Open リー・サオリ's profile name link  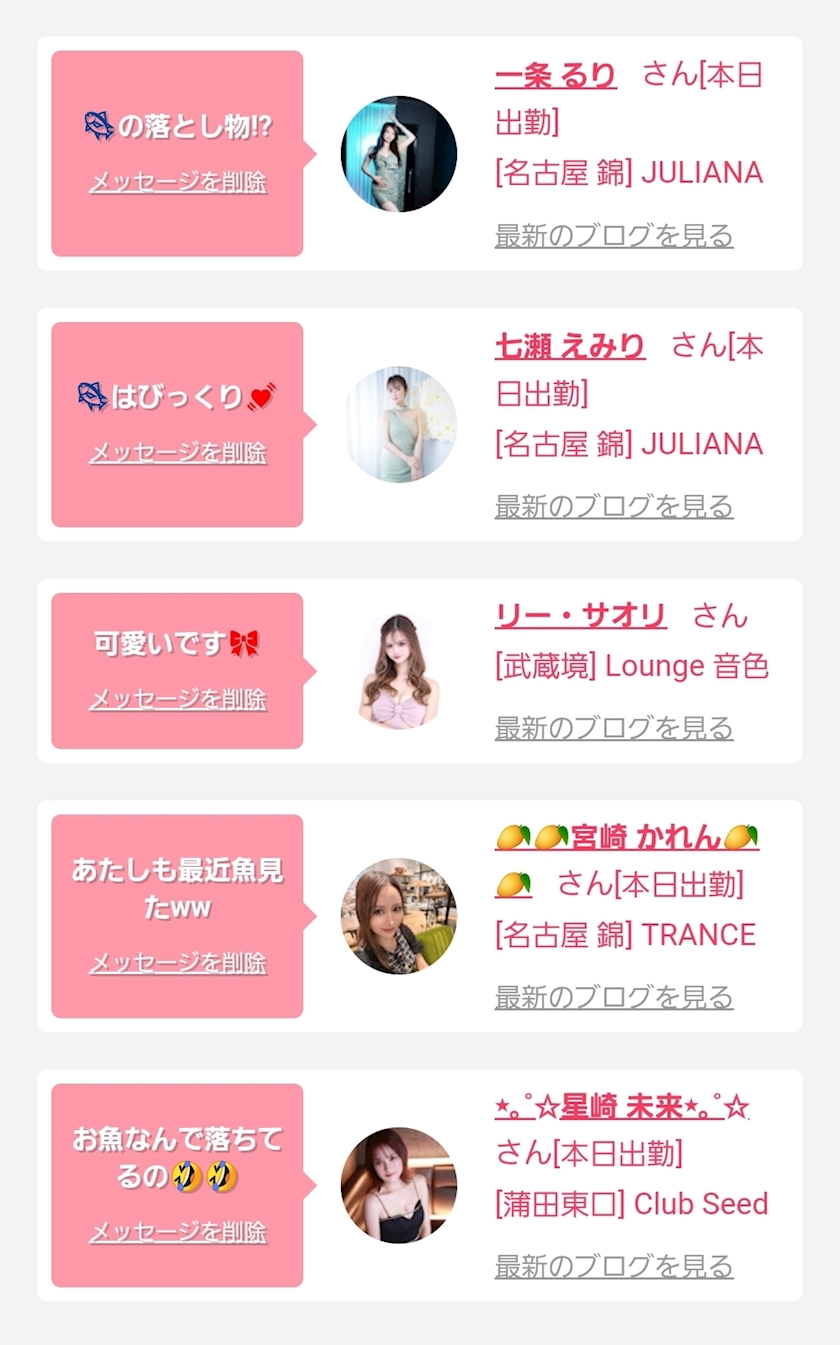(x=580, y=616)
